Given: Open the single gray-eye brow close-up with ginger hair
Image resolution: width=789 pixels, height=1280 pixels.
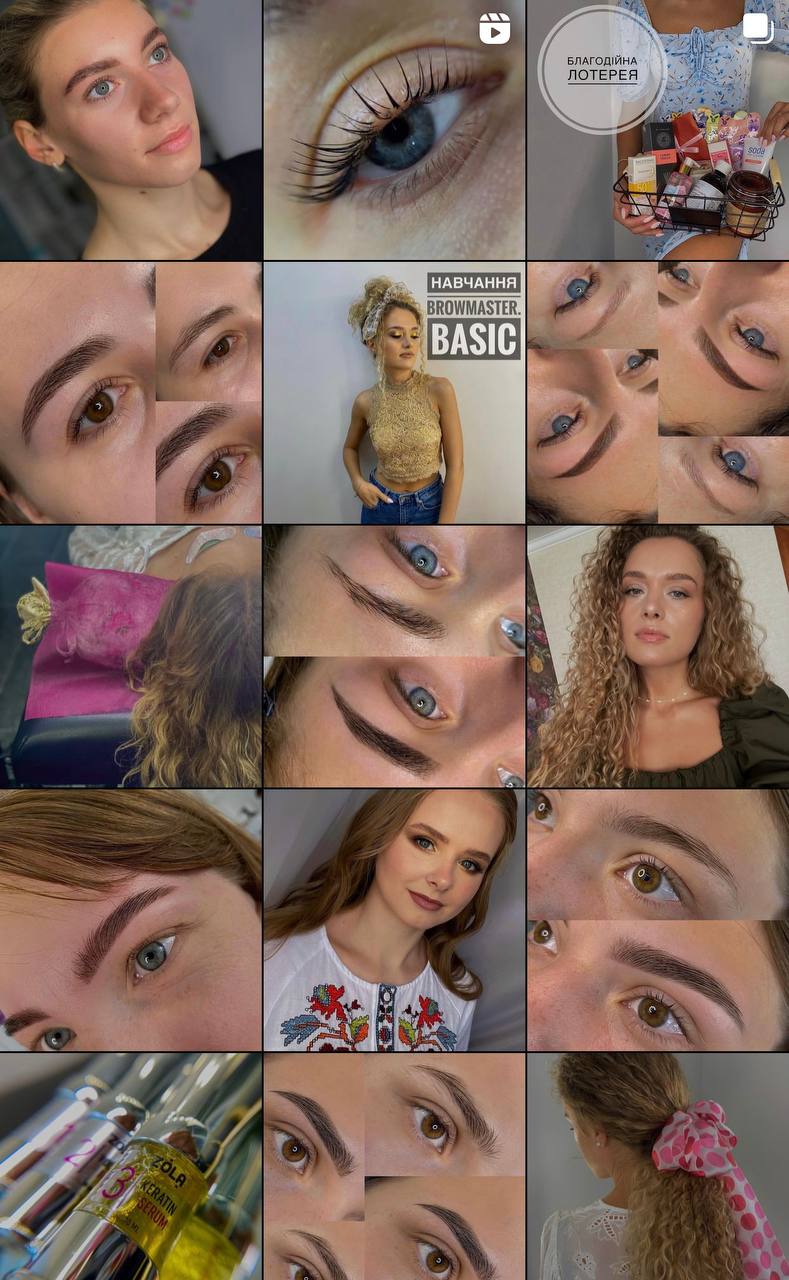Looking at the screenshot, I should tap(130, 920).
